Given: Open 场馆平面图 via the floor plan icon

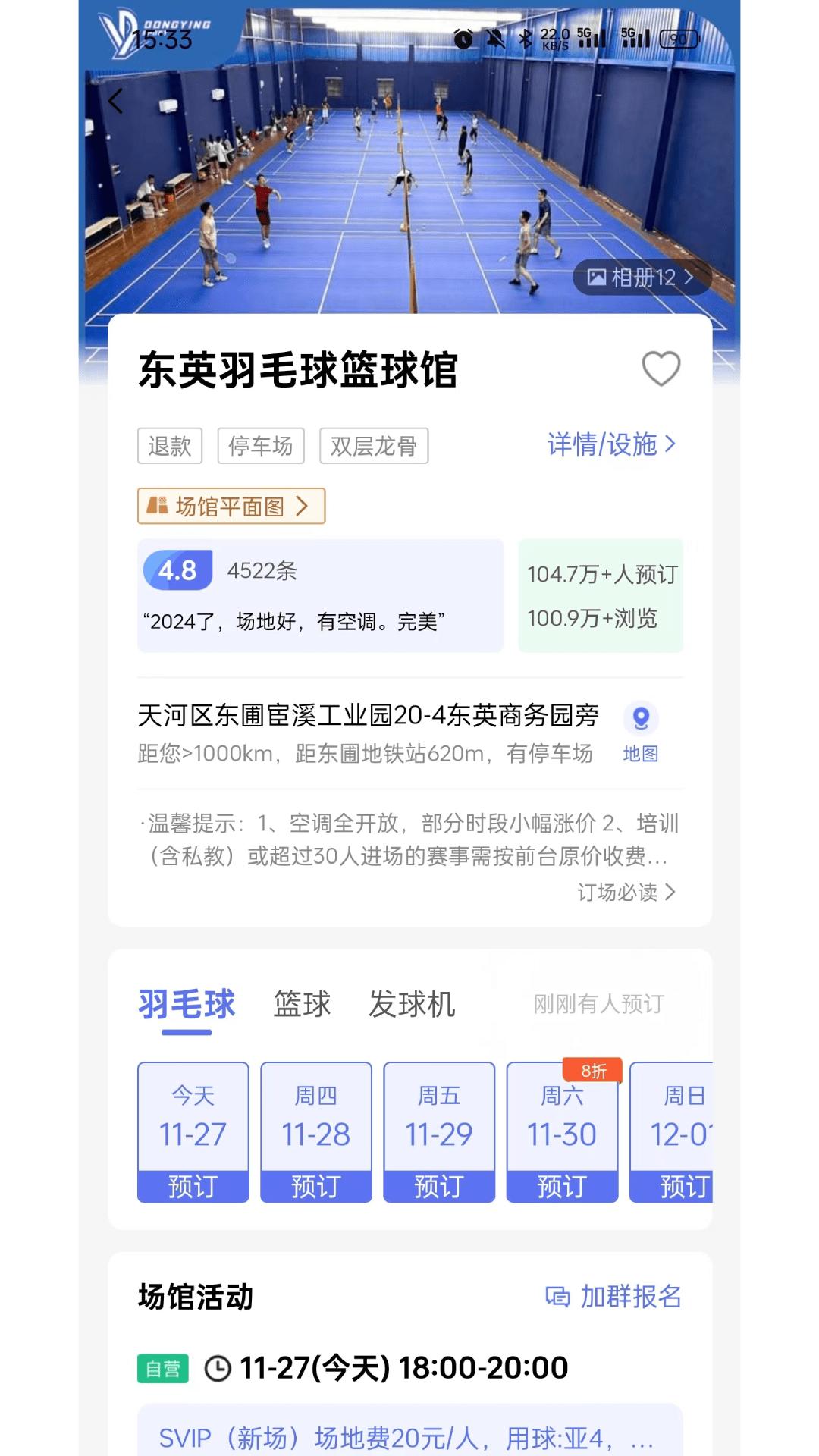Looking at the screenshot, I should click(x=159, y=506).
